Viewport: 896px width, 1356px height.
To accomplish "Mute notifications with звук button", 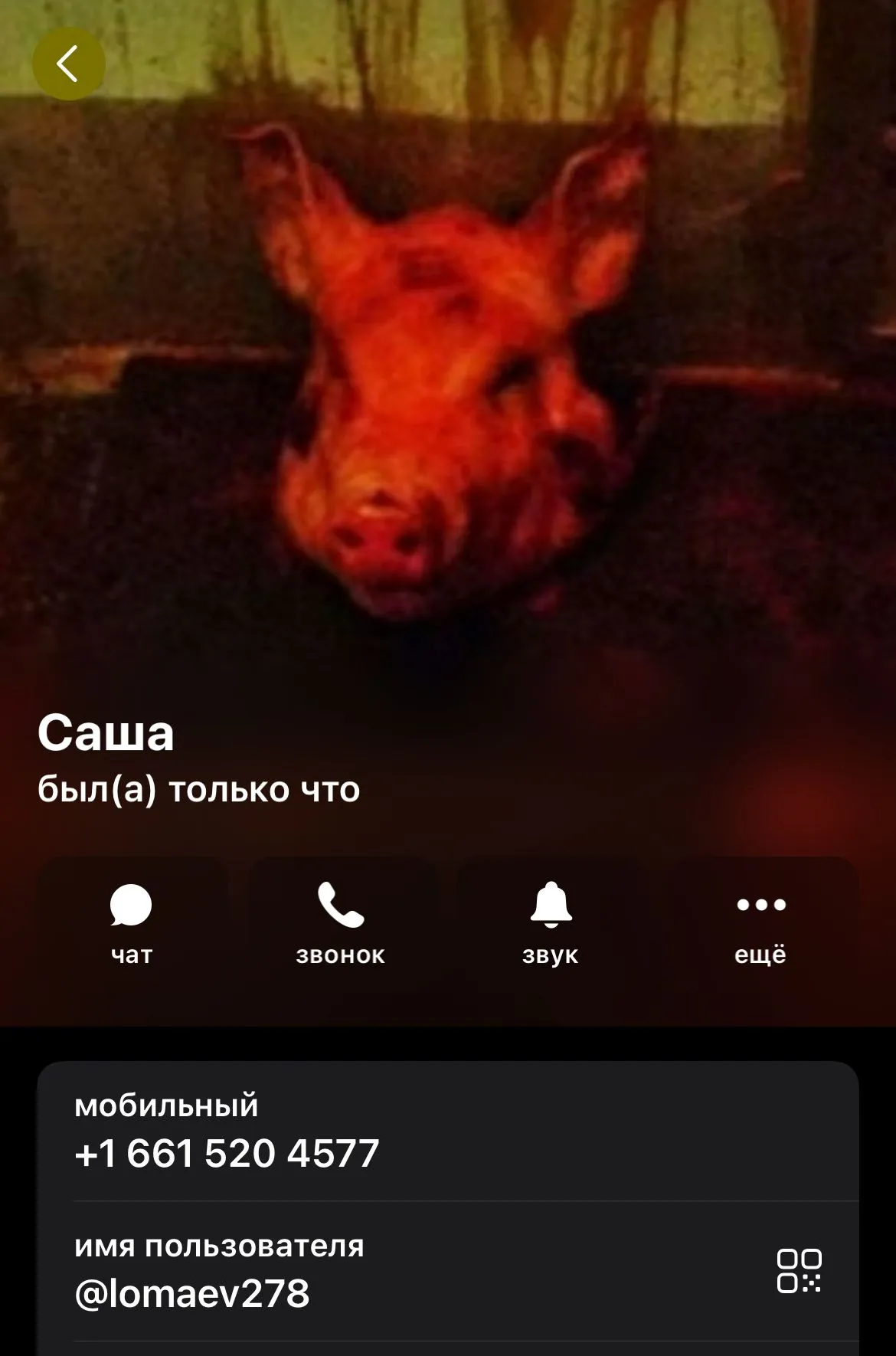I will [x=551, y=923].
